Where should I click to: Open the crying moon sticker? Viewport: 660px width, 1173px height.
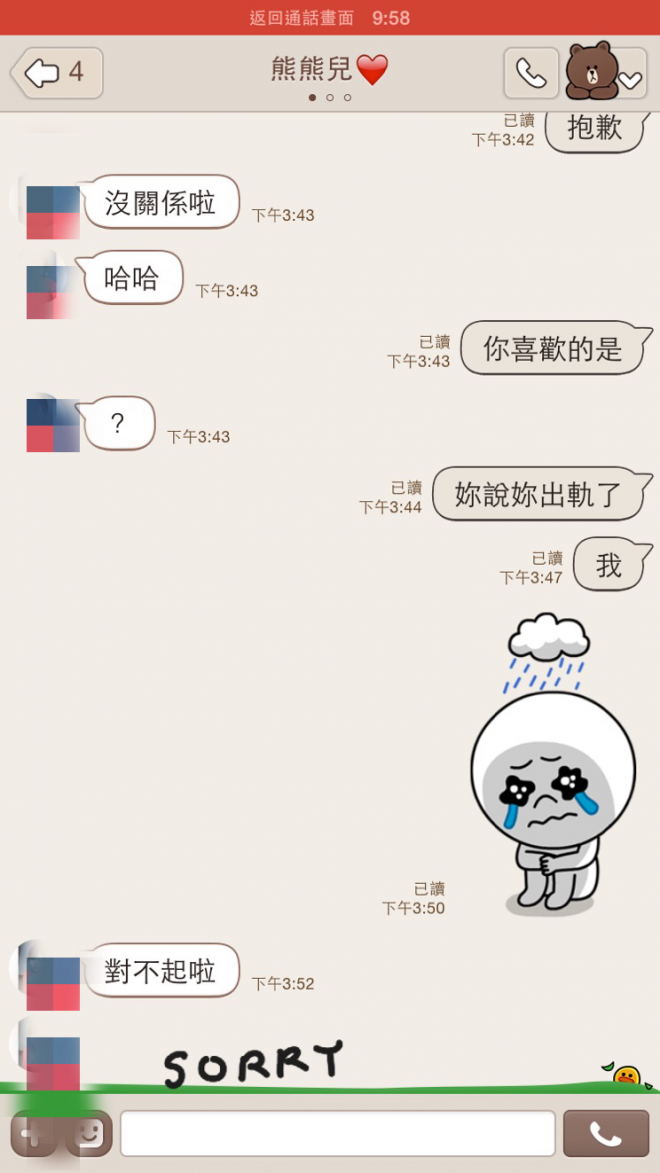coord(553,765)
